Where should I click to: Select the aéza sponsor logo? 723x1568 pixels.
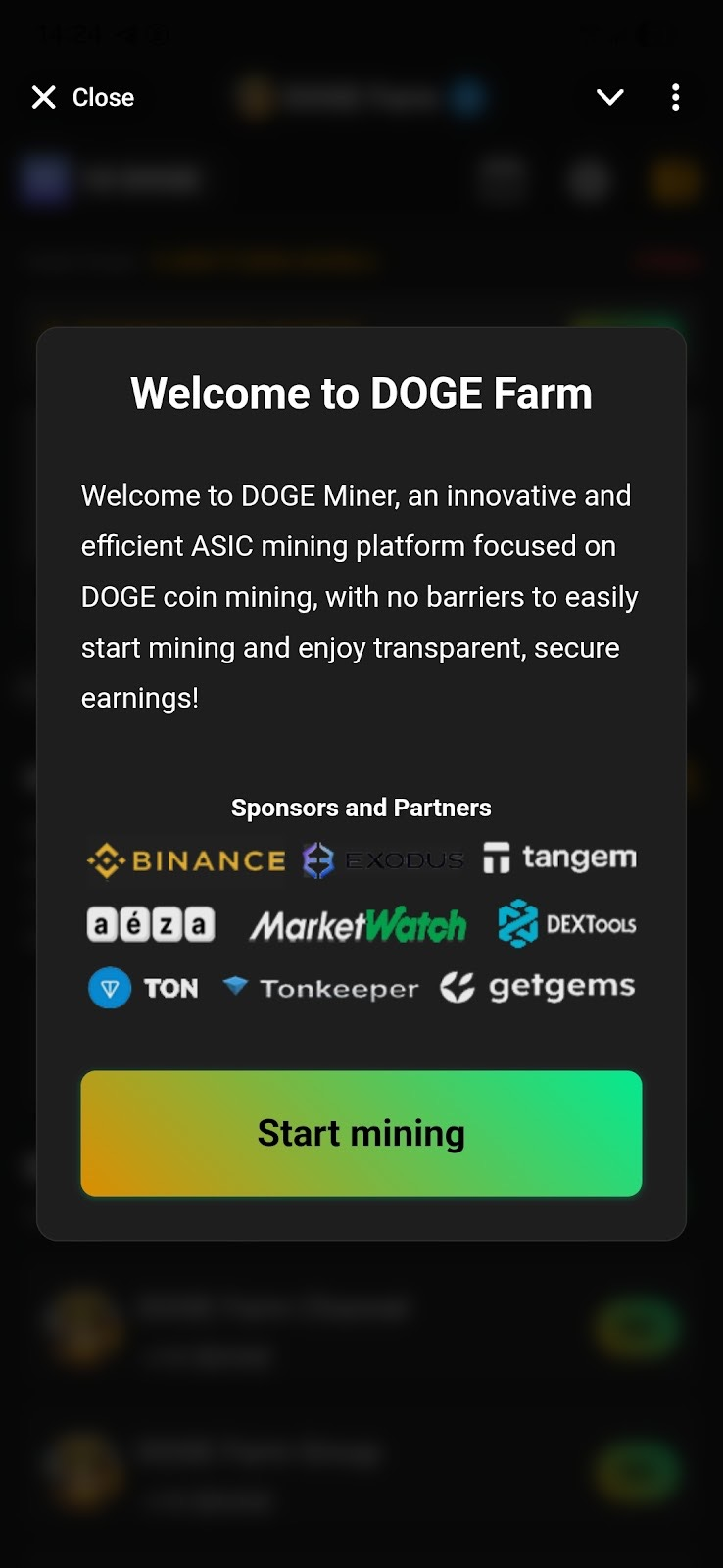click(x=149, y=923)
